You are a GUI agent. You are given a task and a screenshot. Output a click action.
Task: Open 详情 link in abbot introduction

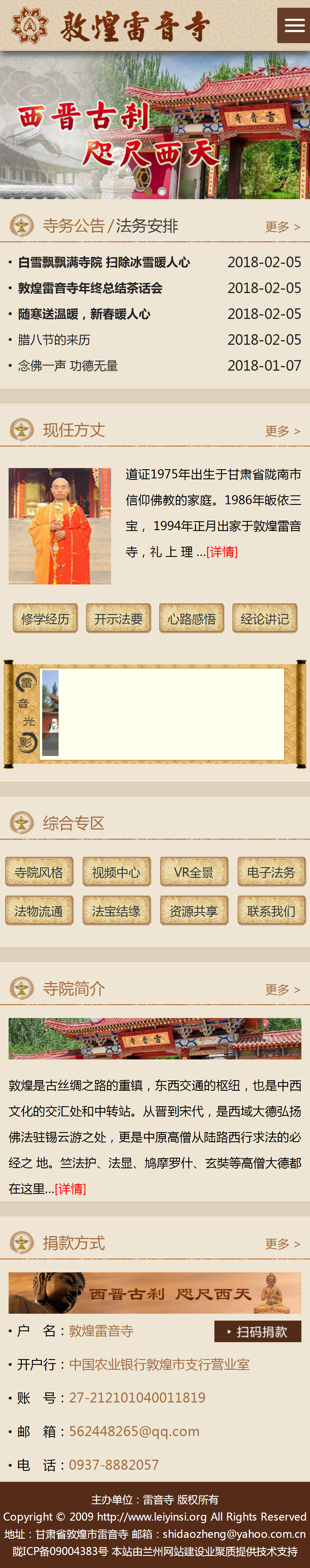[222, 552]
